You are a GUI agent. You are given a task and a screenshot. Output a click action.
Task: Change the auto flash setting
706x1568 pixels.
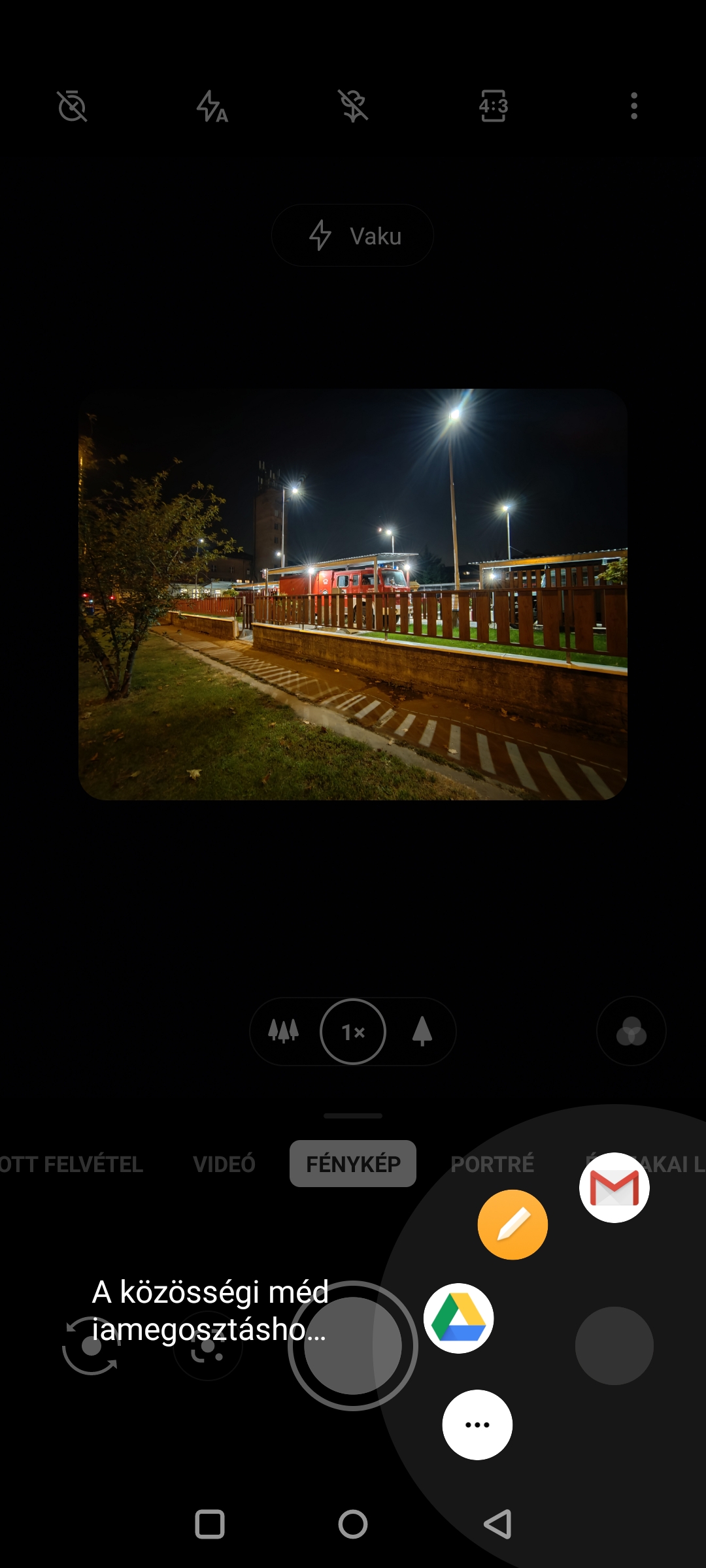click(212, 106)
